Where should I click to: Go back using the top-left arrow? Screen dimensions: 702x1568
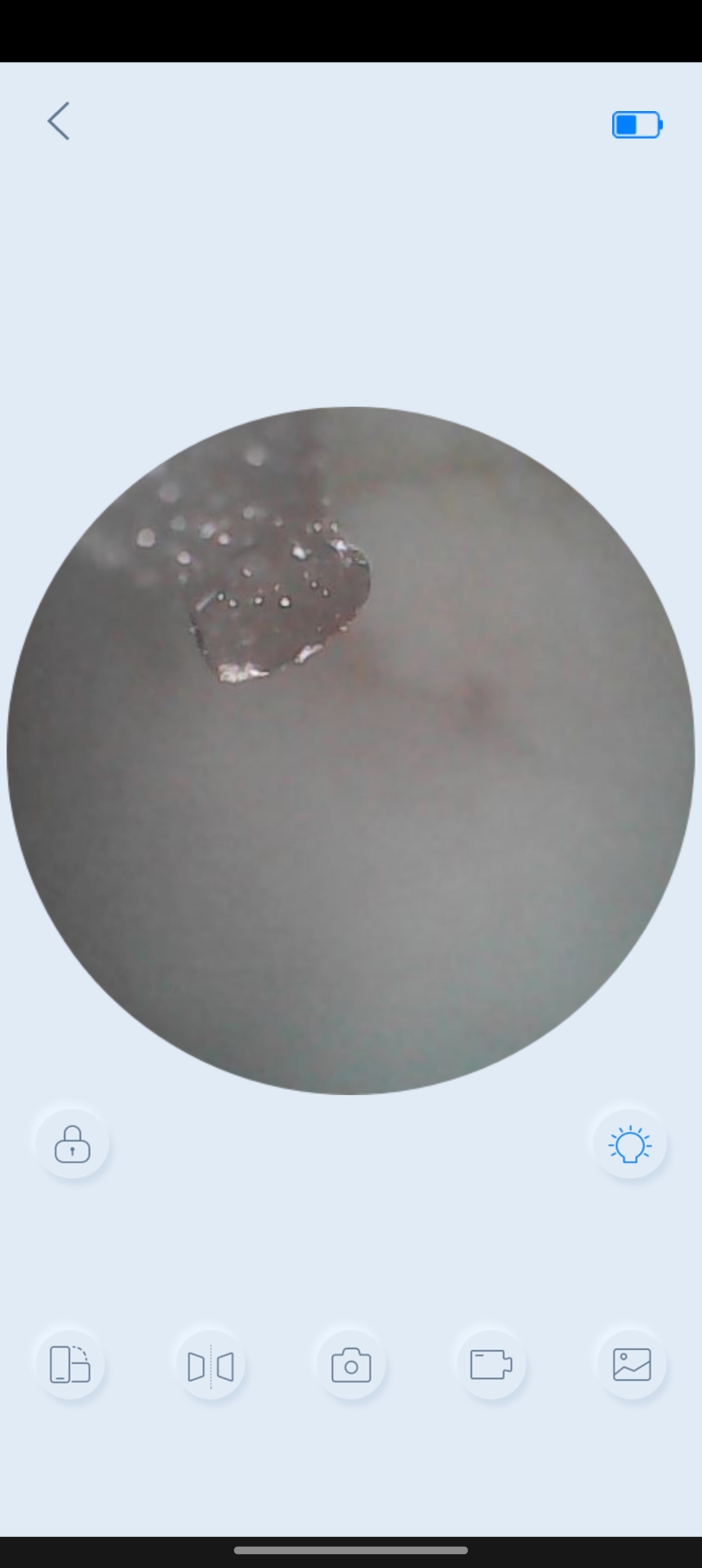(x=59, y=122)
